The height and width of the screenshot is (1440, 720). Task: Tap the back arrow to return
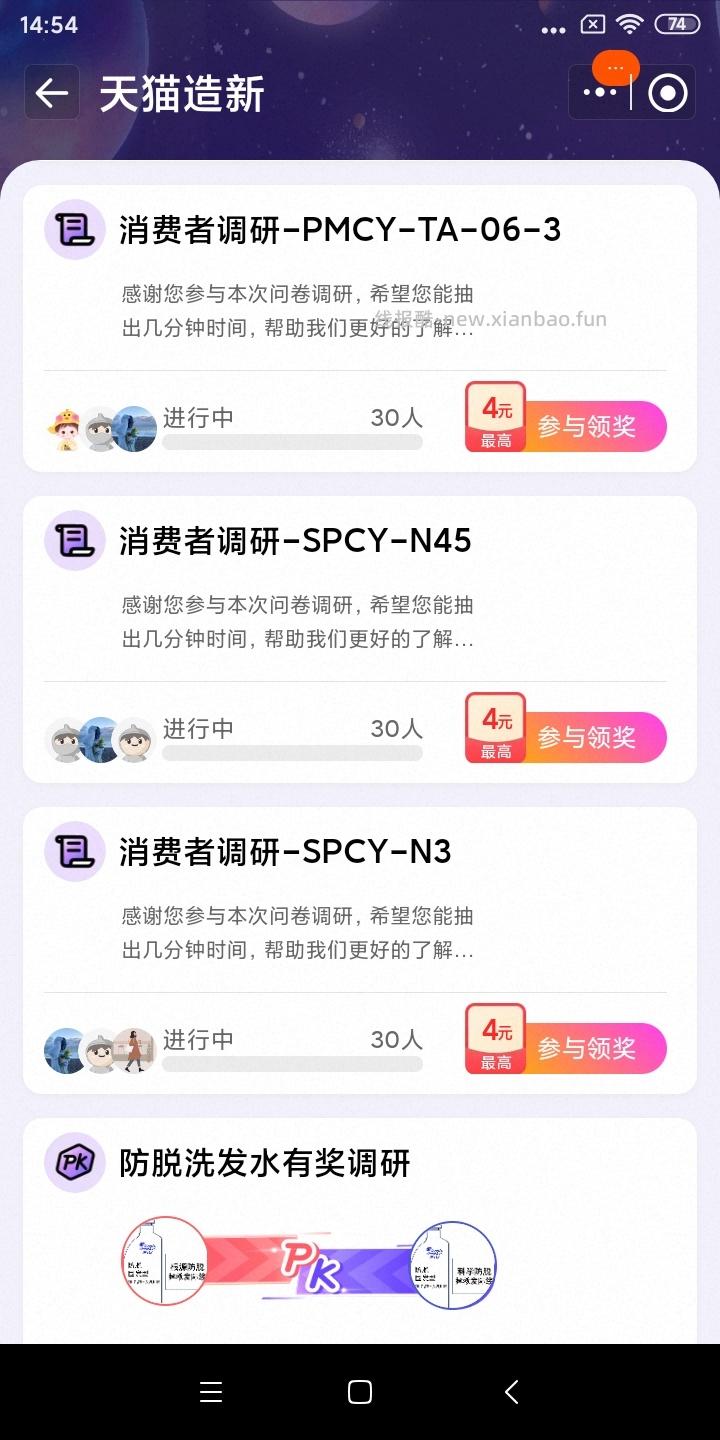pyautogui.click(x=51, y=92)
